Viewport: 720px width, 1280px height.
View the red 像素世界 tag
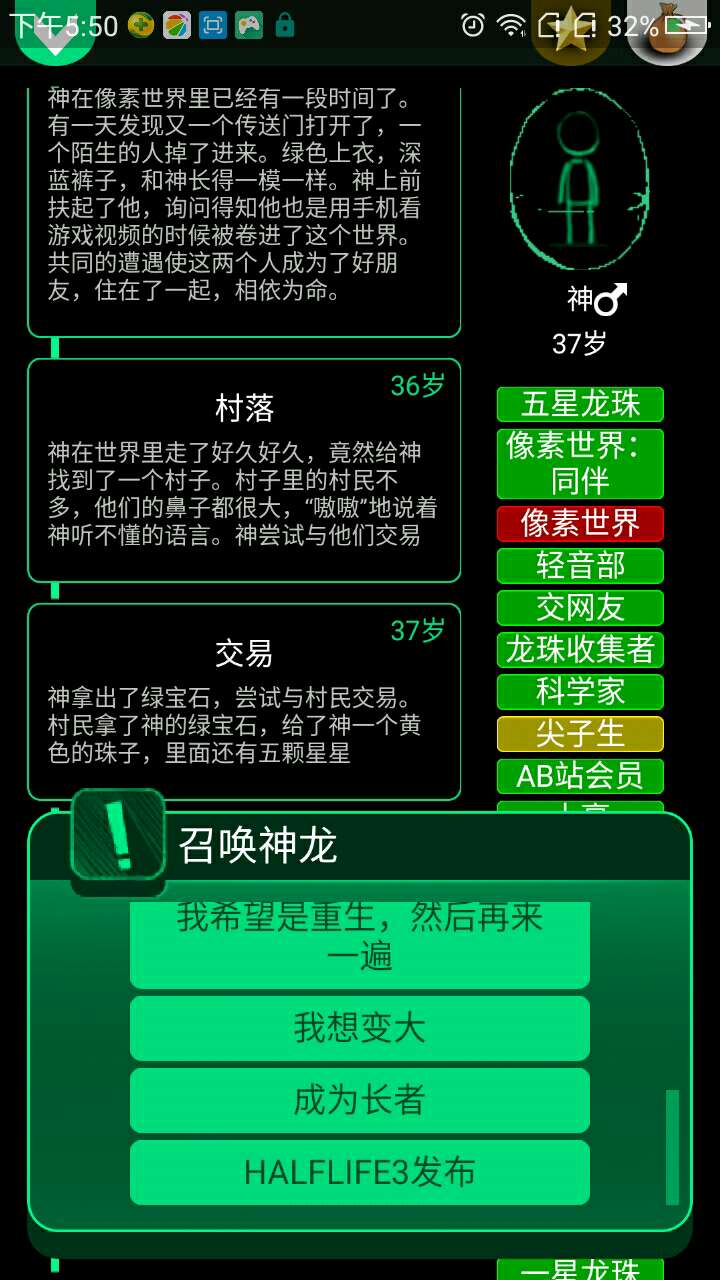pos(580,523)
